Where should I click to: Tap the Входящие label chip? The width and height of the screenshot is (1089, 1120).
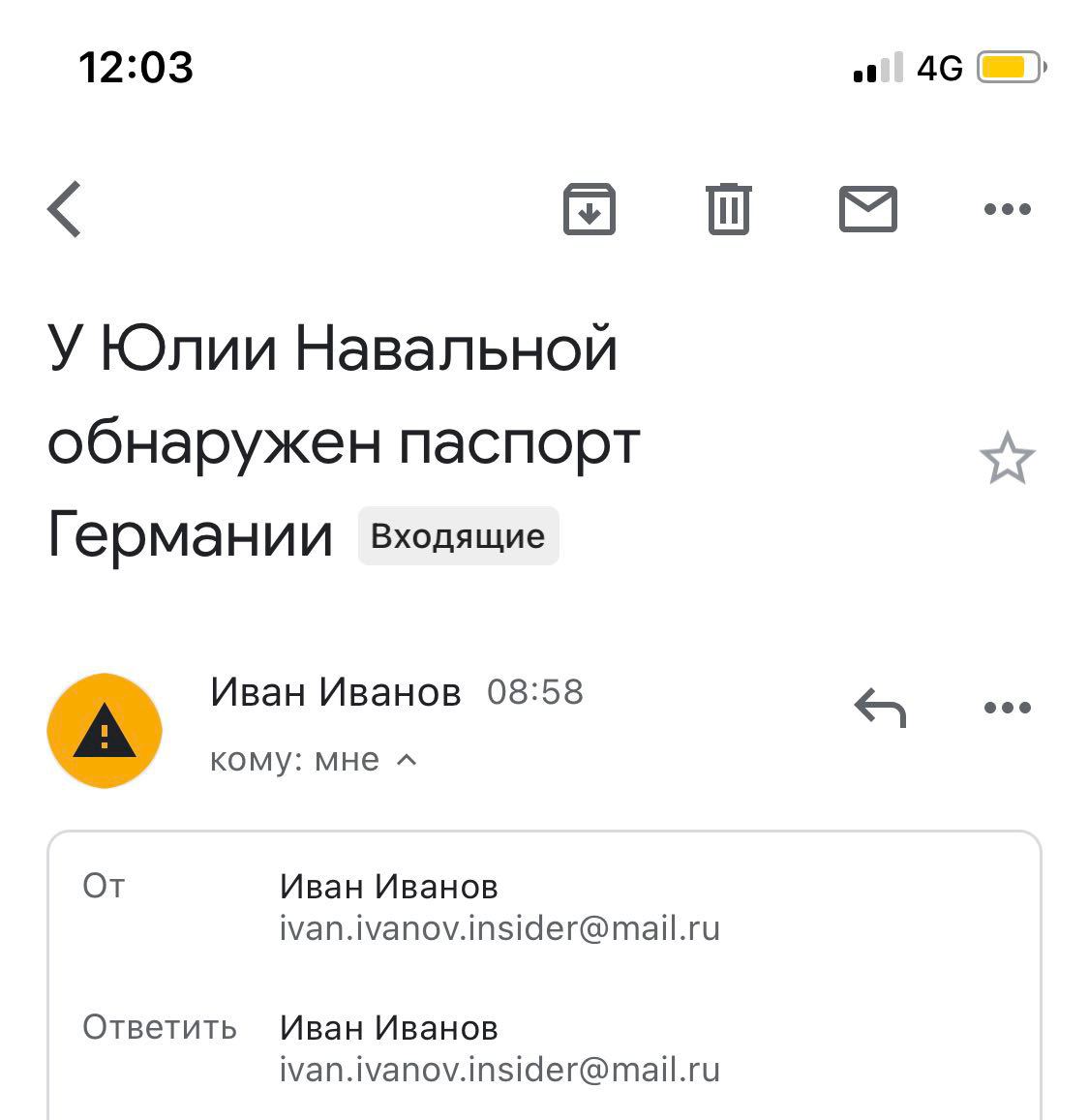tap(458, 536)
